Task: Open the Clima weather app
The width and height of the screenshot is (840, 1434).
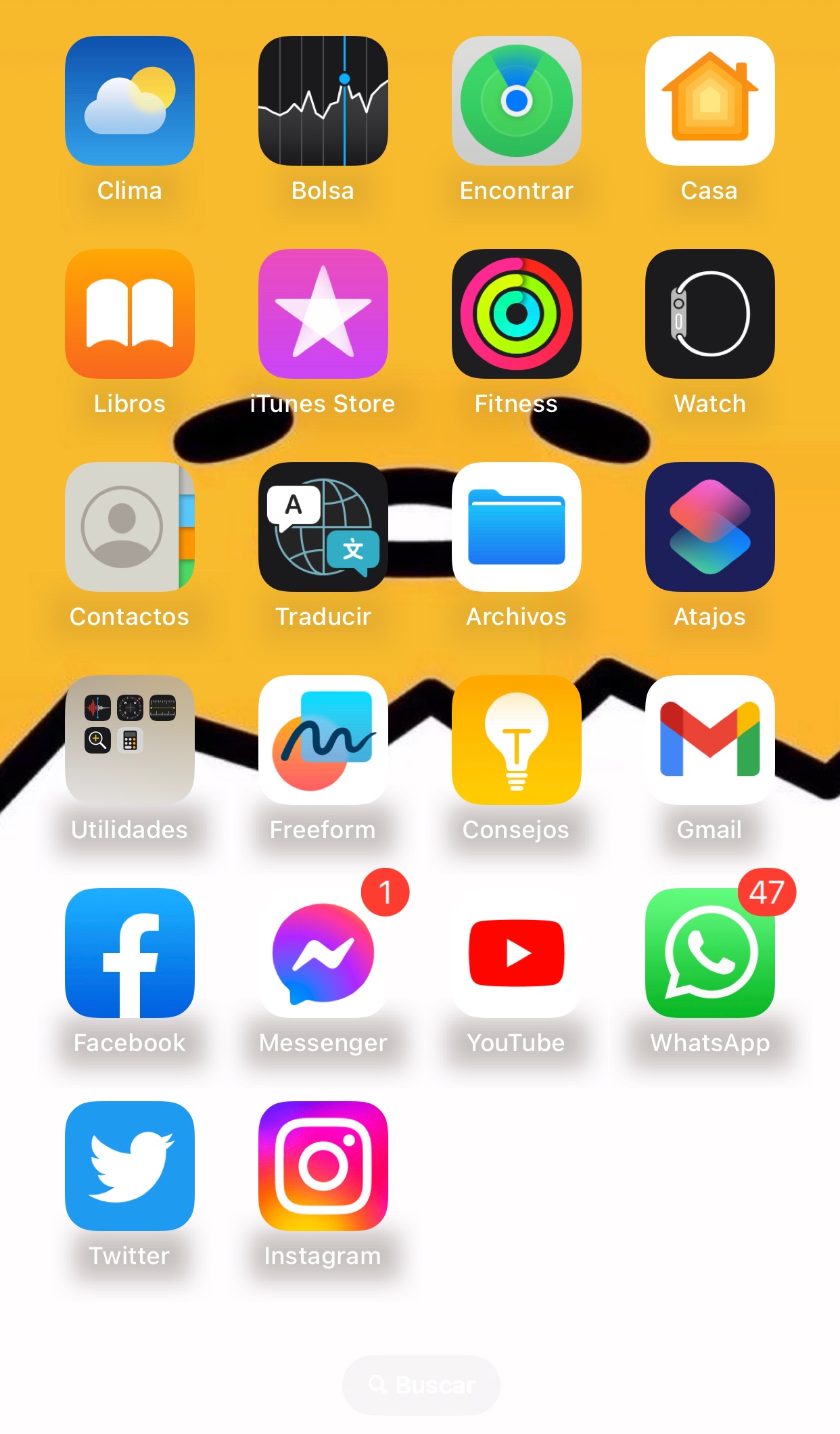Action: click(x=129, y=101)
